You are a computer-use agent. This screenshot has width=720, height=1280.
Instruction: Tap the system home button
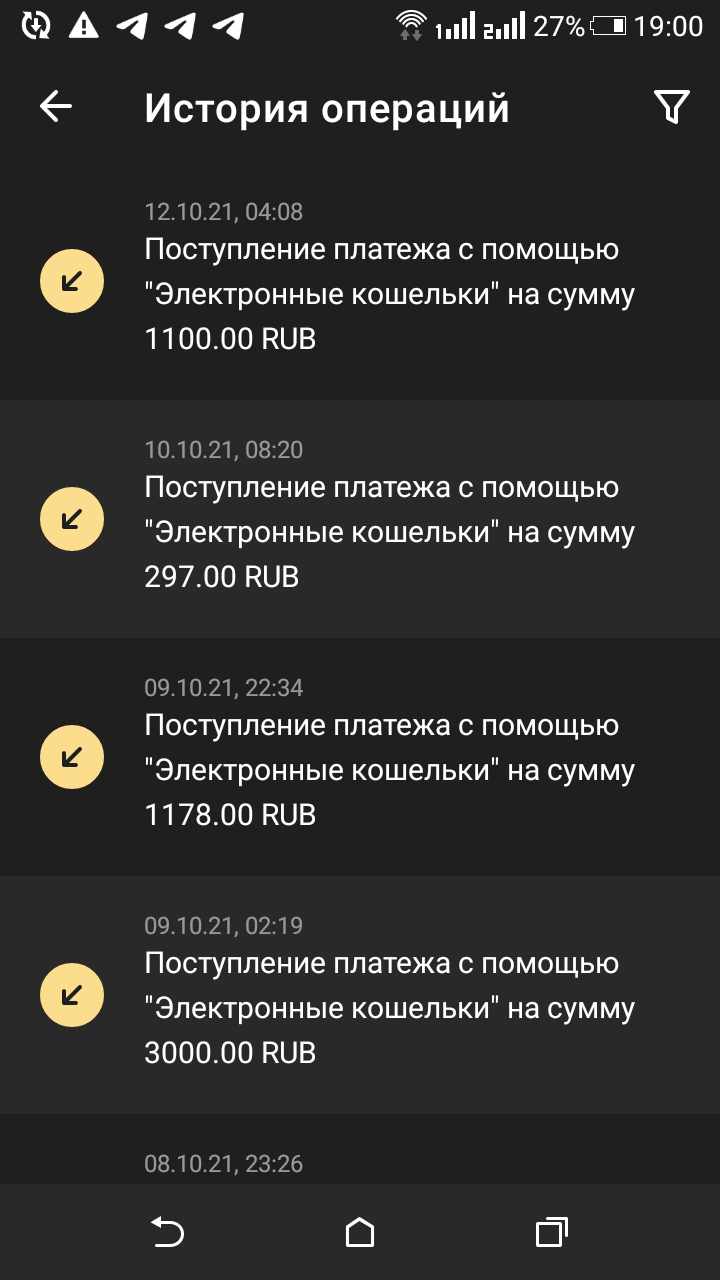point(360,1232)
